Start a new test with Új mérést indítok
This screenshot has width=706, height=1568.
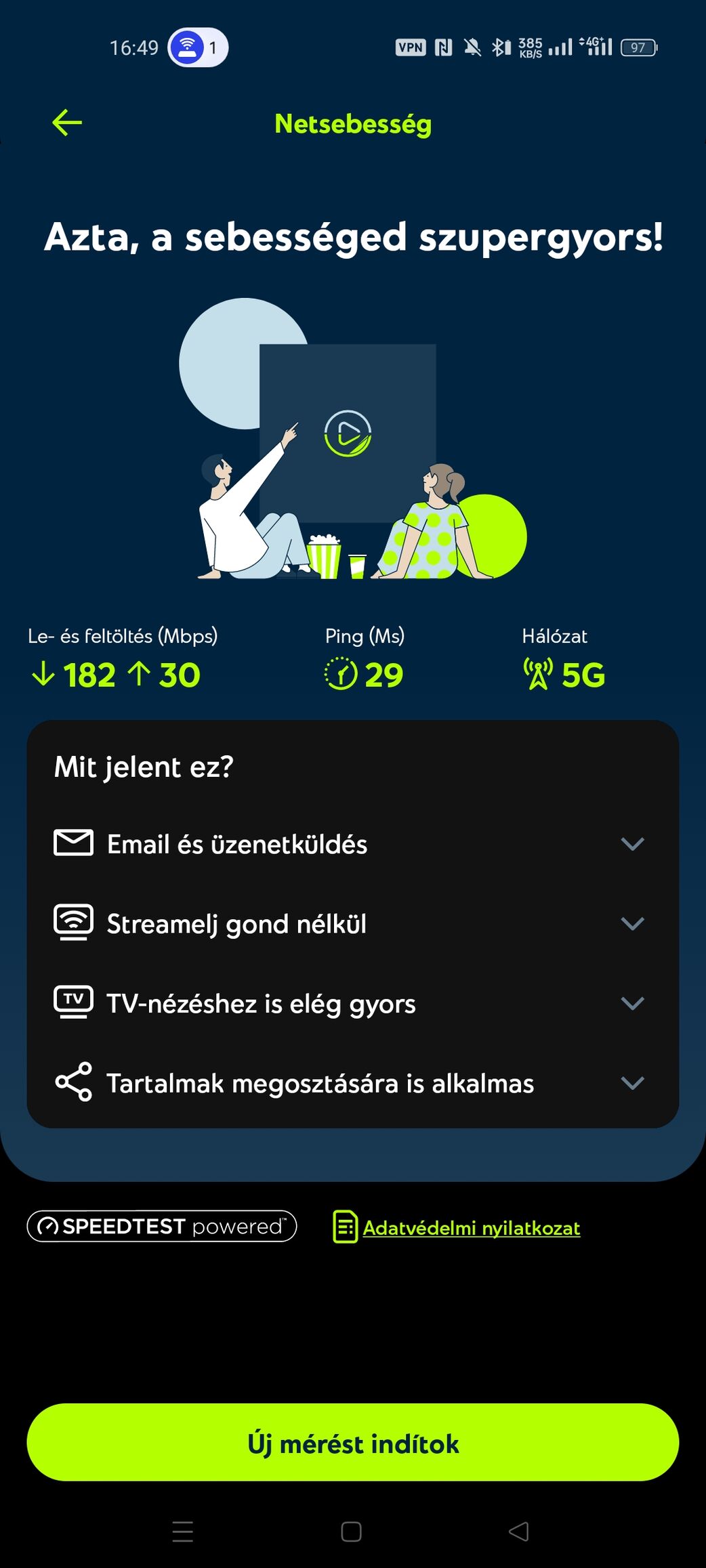point(352,1443)
